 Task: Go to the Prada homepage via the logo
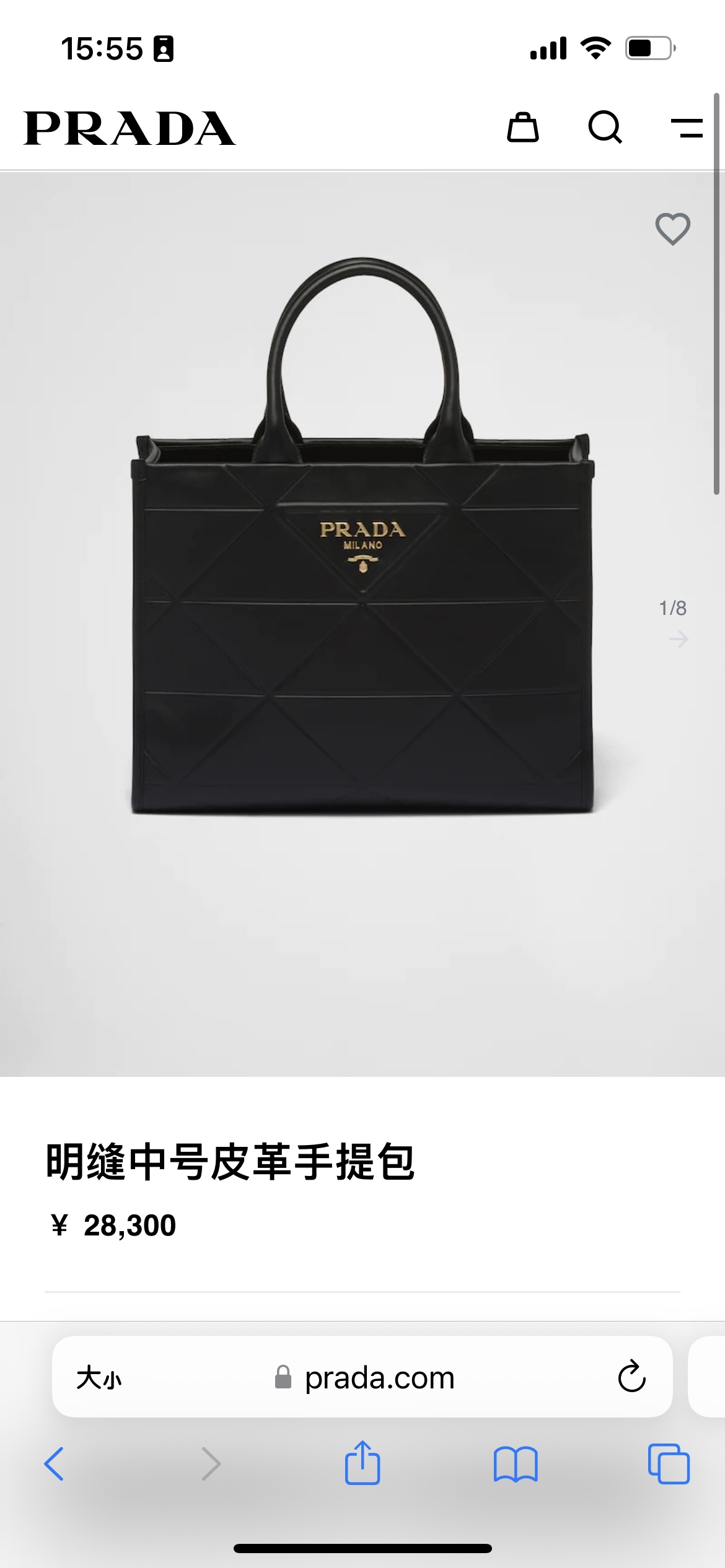[x=130, y=128]
